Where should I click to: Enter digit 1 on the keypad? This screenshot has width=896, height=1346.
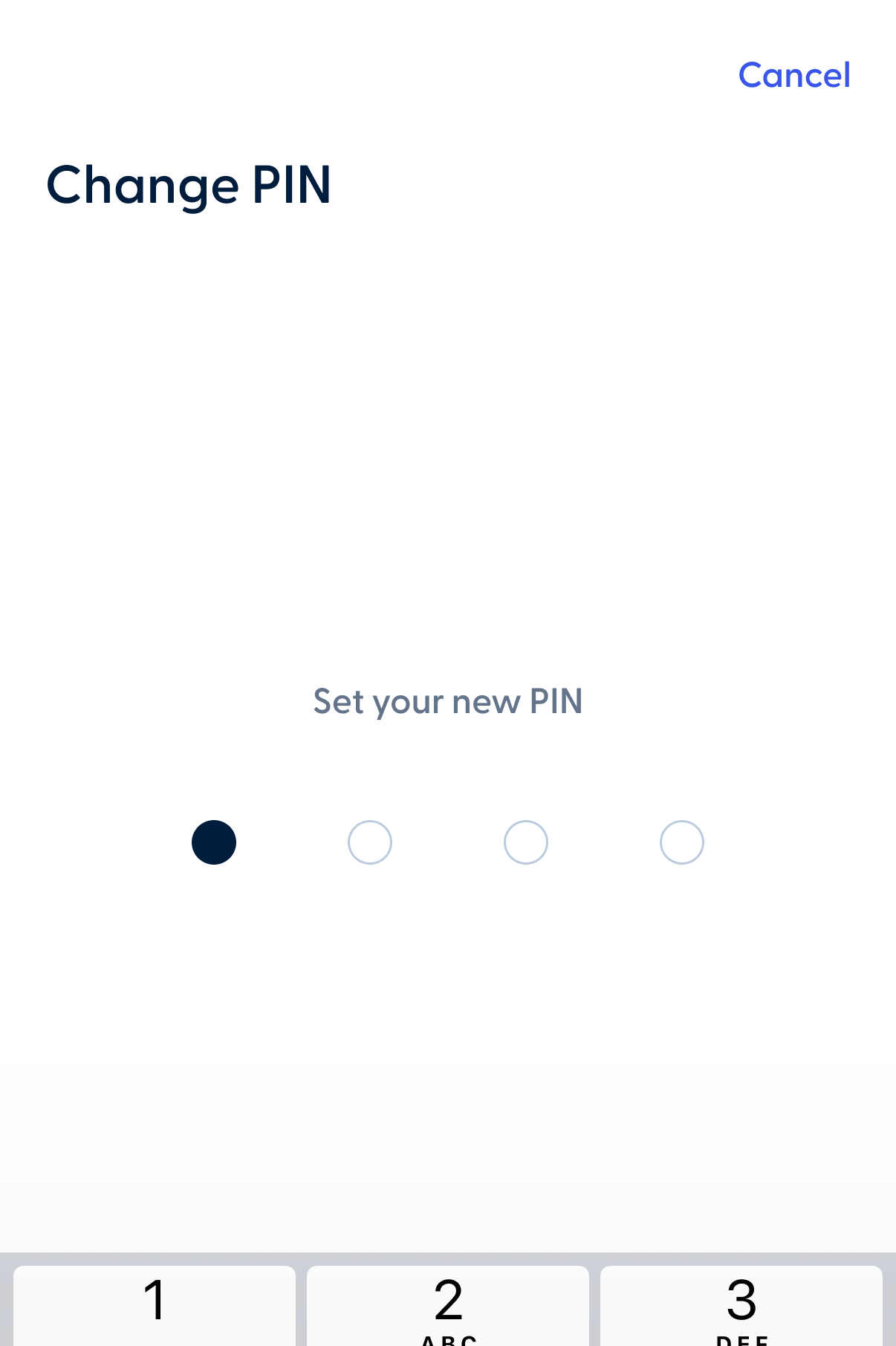pyautogui.click(x=155, y=1304)
